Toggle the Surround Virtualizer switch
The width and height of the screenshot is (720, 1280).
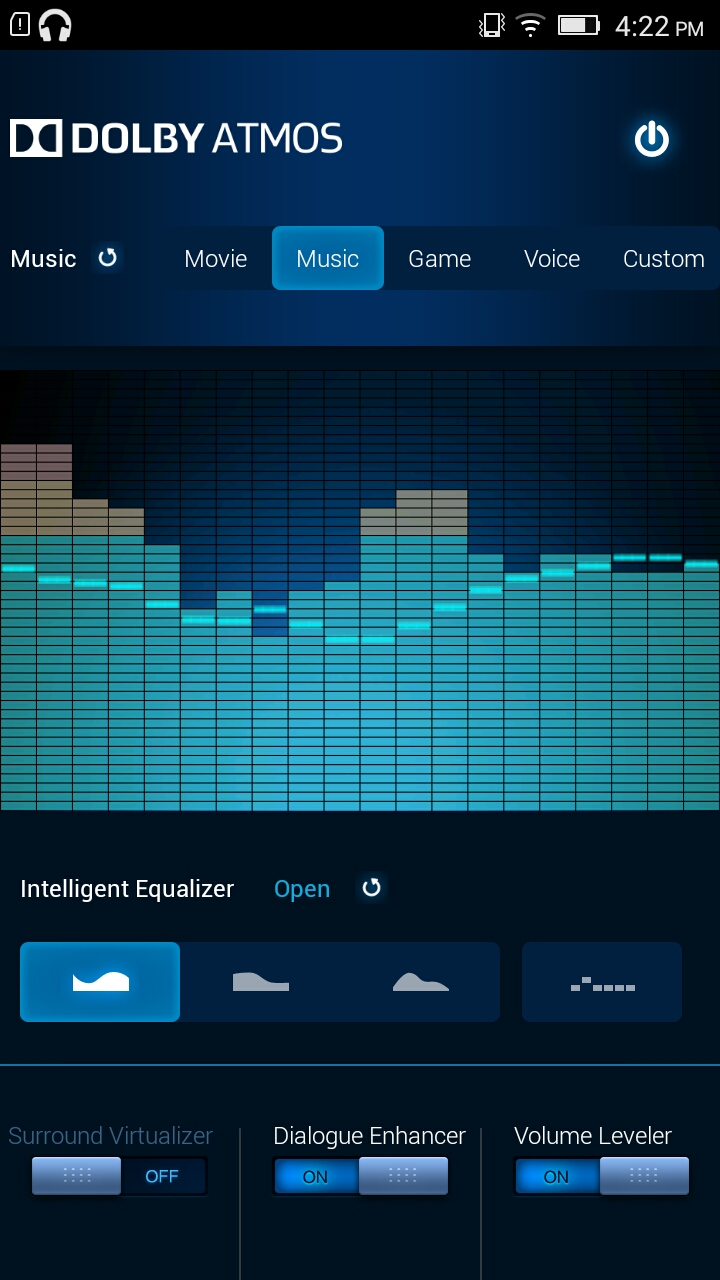(x=119, y=1176)
